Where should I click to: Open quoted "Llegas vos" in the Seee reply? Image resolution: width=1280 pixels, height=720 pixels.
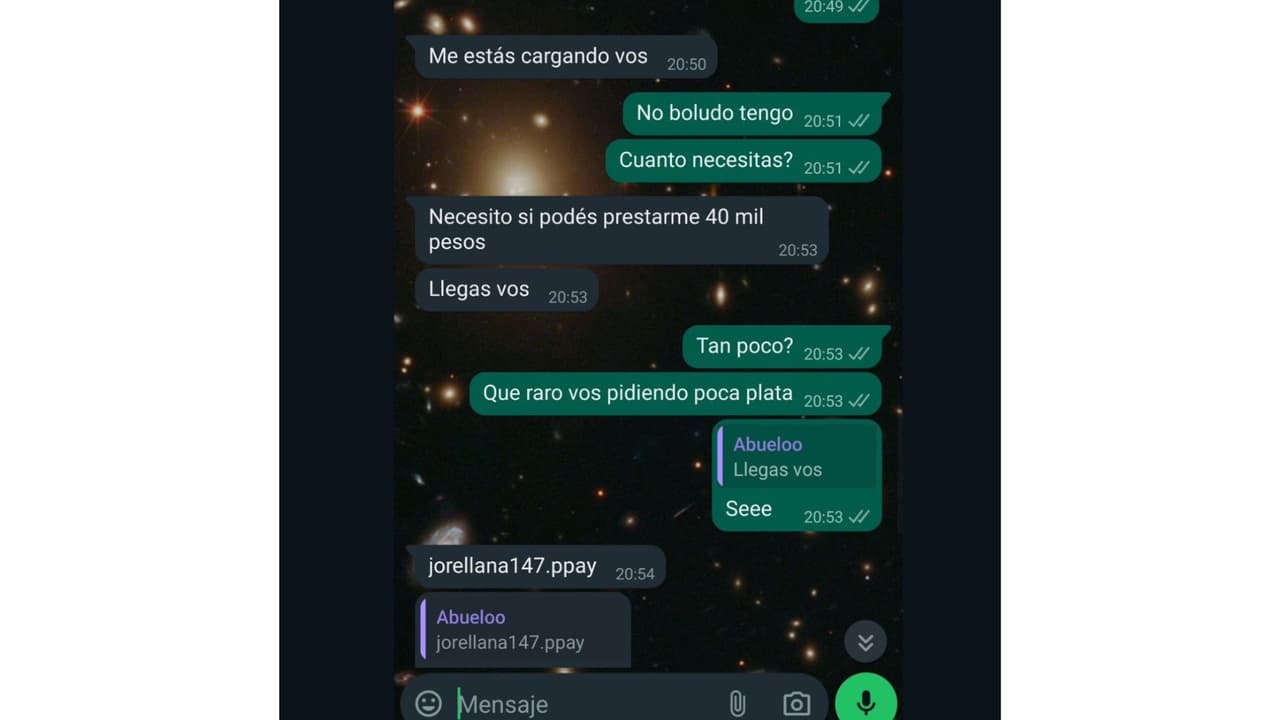pyautogui.click(x=797, y=457)
